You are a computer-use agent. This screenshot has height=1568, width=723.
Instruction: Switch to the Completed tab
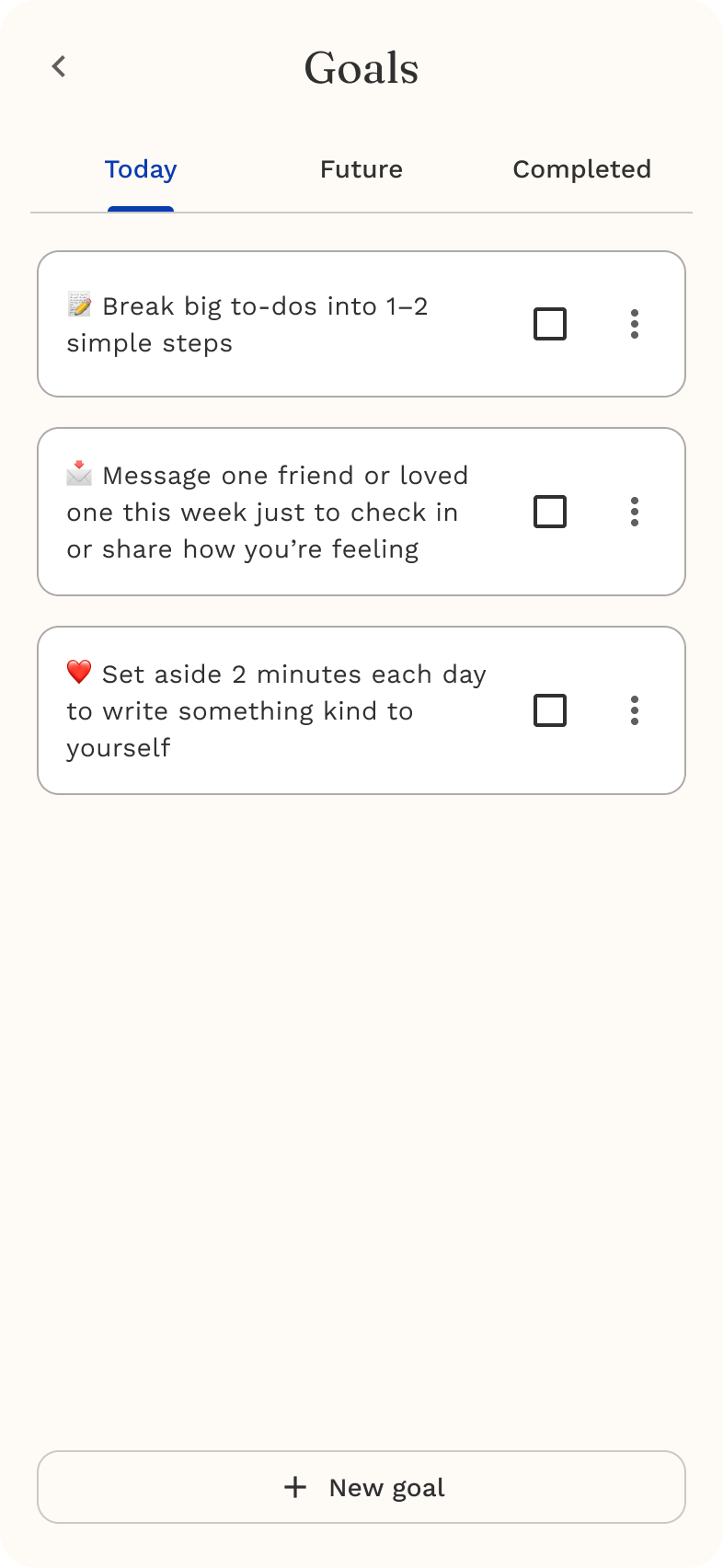(x=581, y=169)
